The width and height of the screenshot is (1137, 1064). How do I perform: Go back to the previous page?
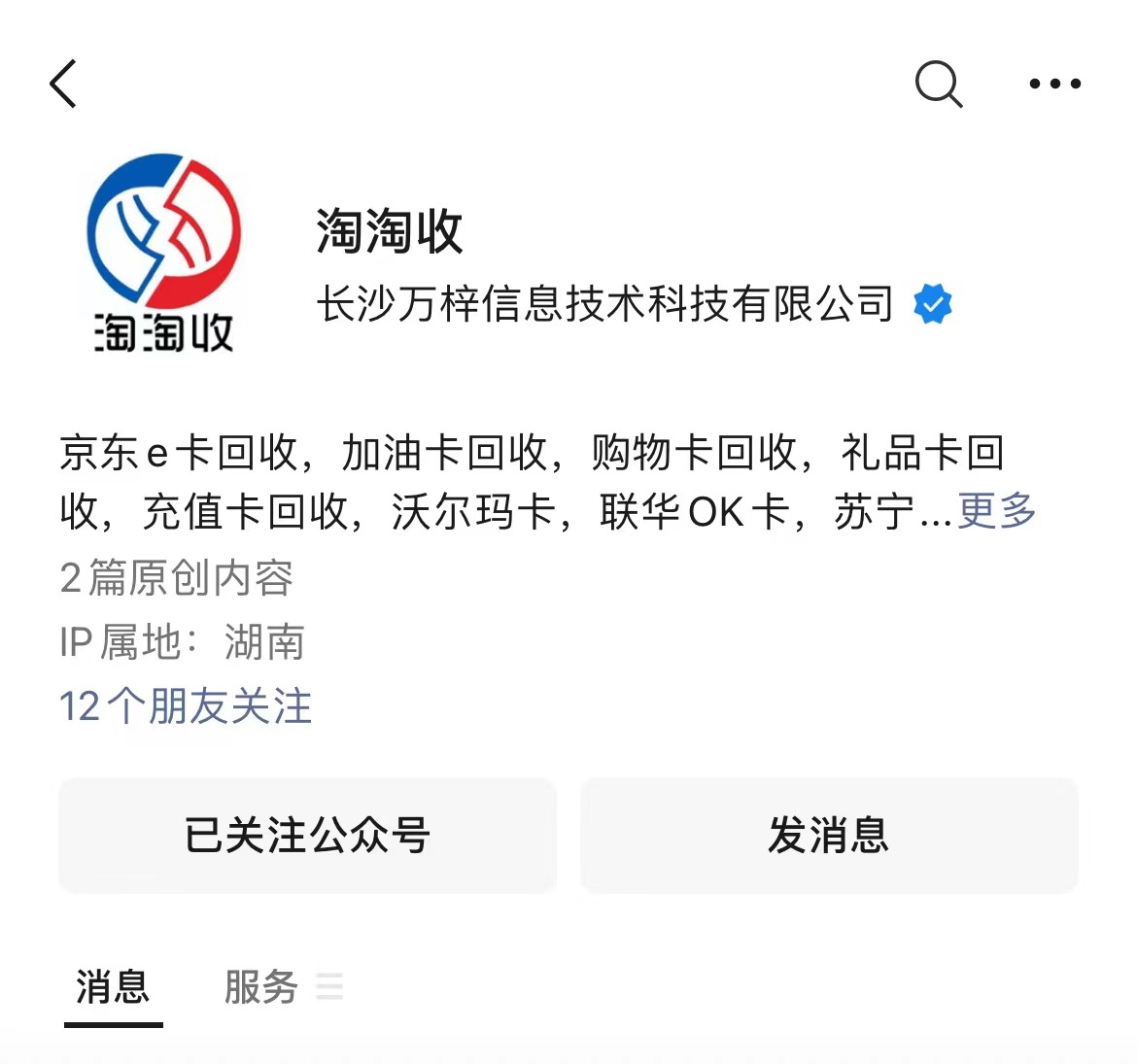[64, 84]
